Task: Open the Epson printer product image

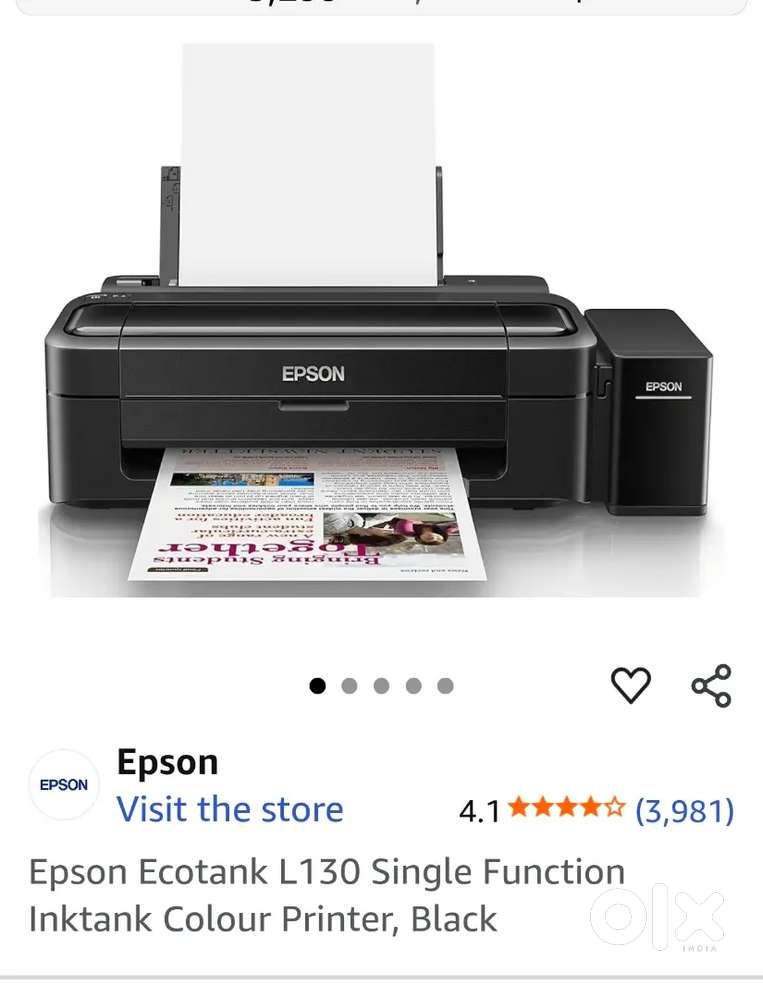Action: pos(380,330)
